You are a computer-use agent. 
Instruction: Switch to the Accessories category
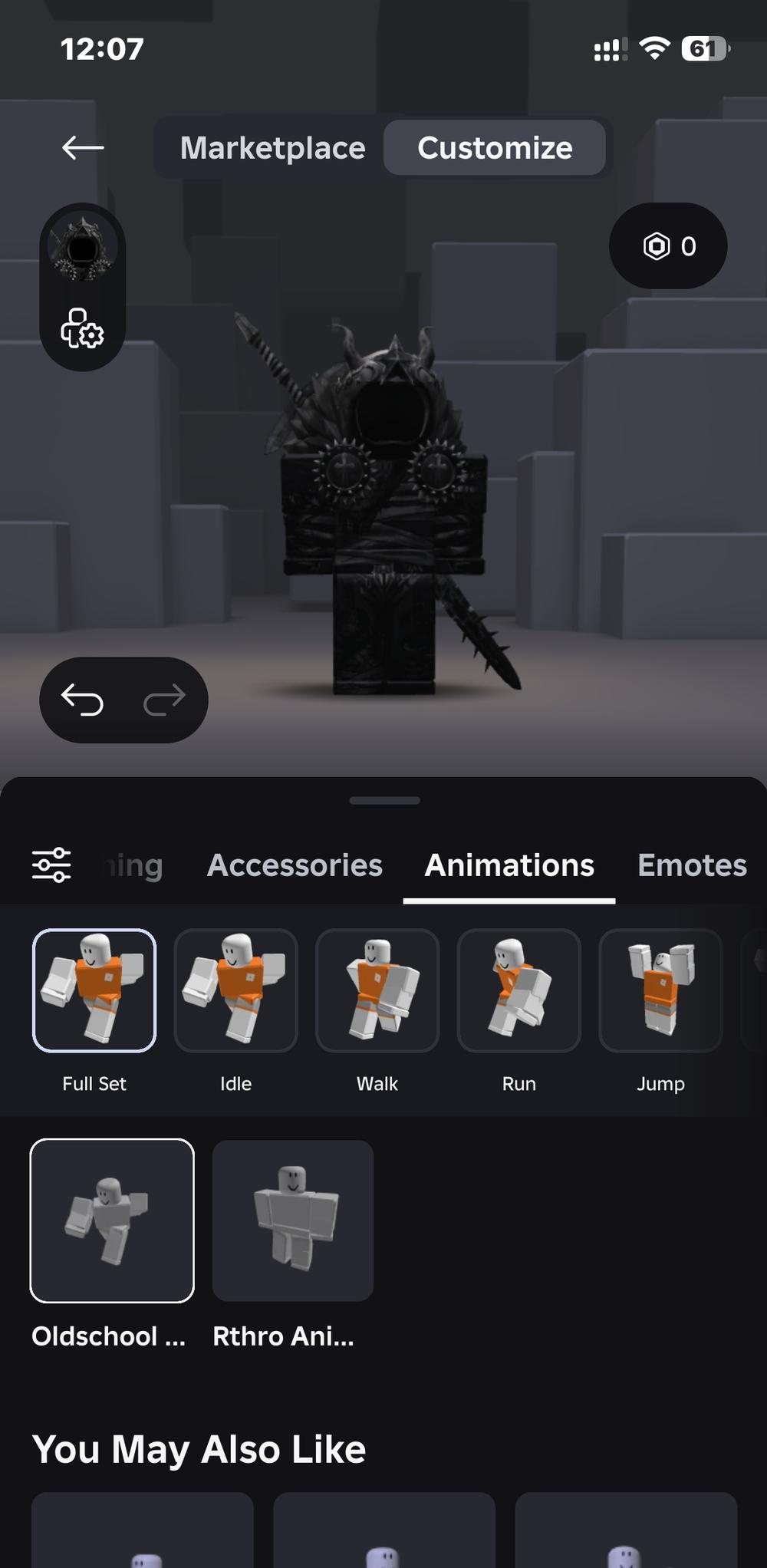coord(295,865)
